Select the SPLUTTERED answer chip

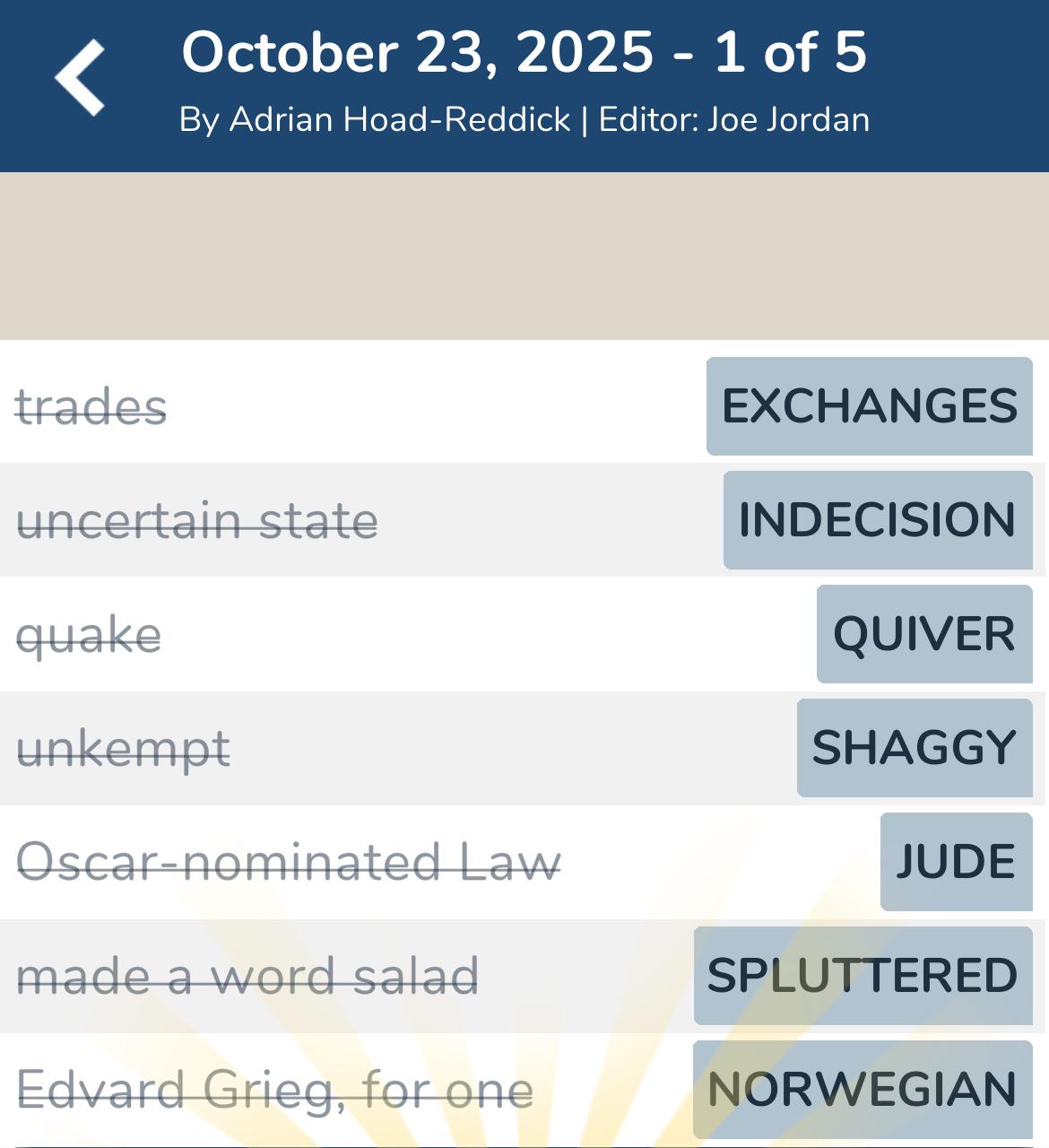click(863, 976)
